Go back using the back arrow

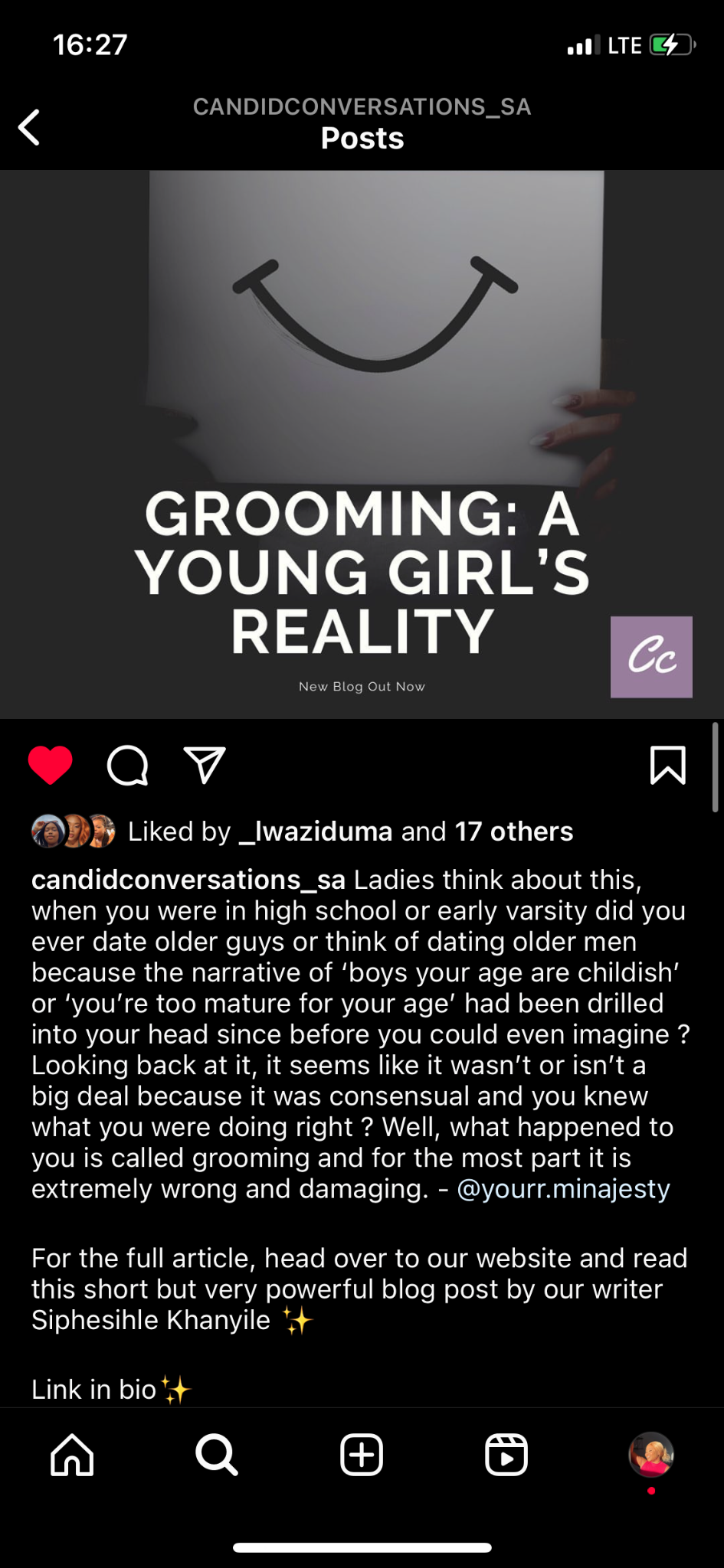(x=29, y=127)
